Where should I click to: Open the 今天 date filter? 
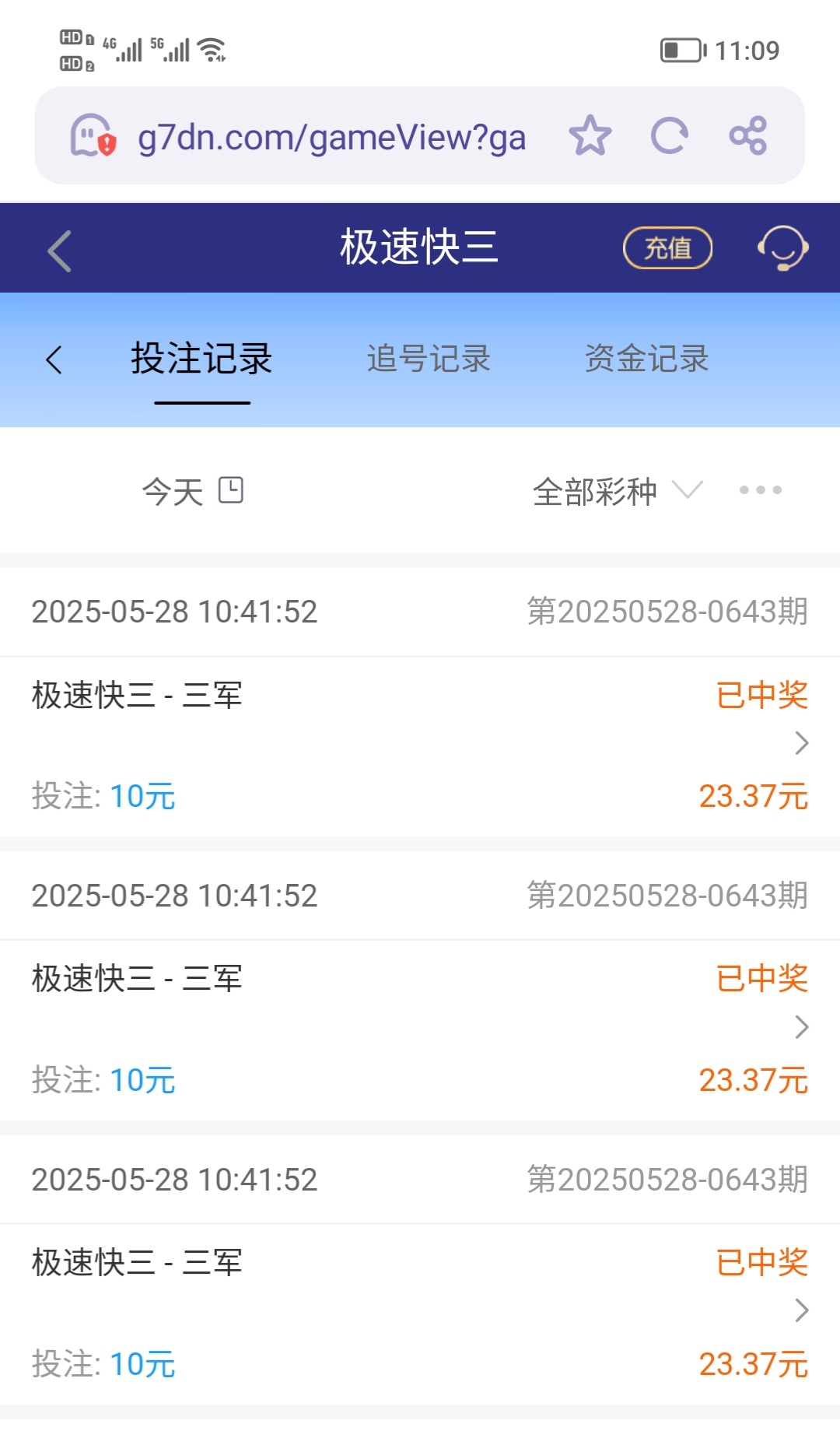click(x=193, y=491)
